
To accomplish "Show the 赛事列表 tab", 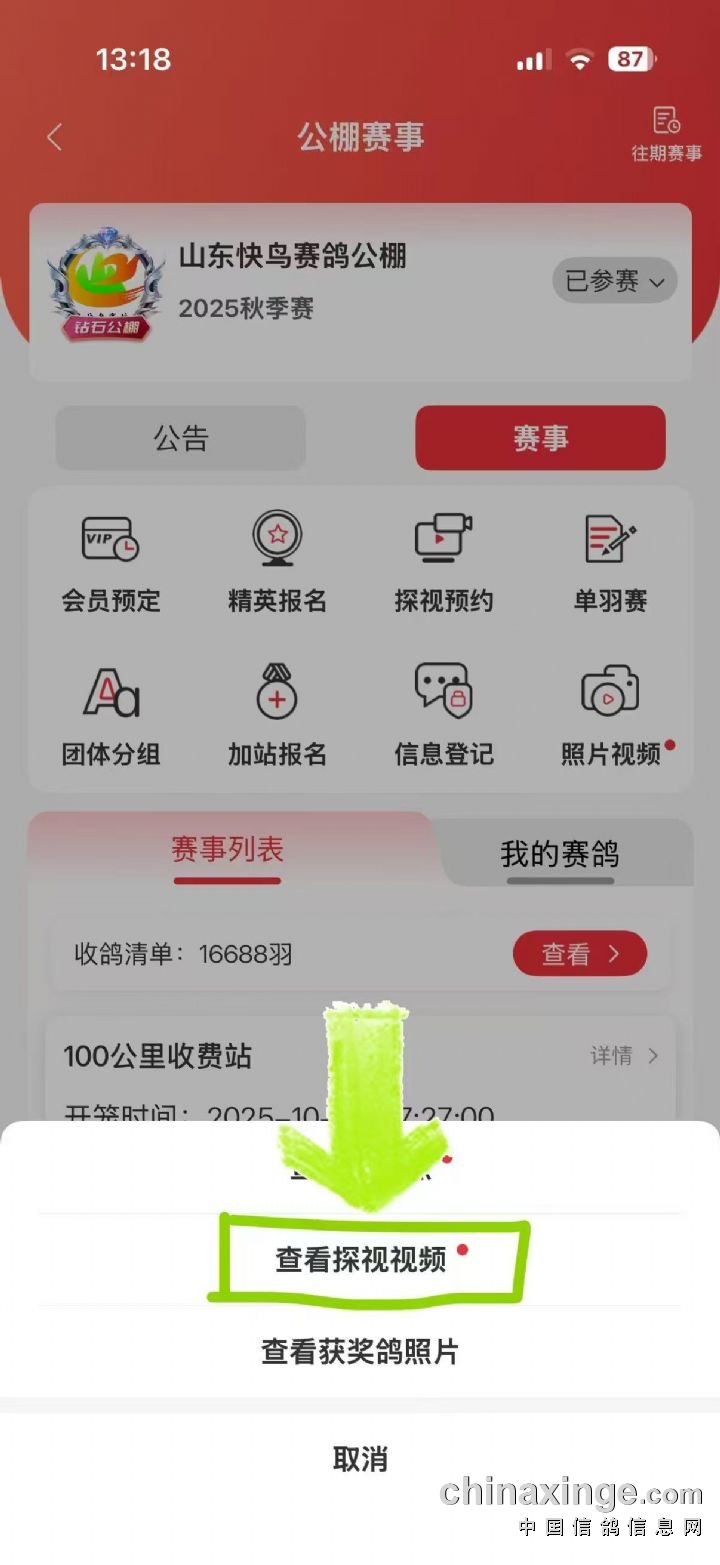I will click(227, 850).
